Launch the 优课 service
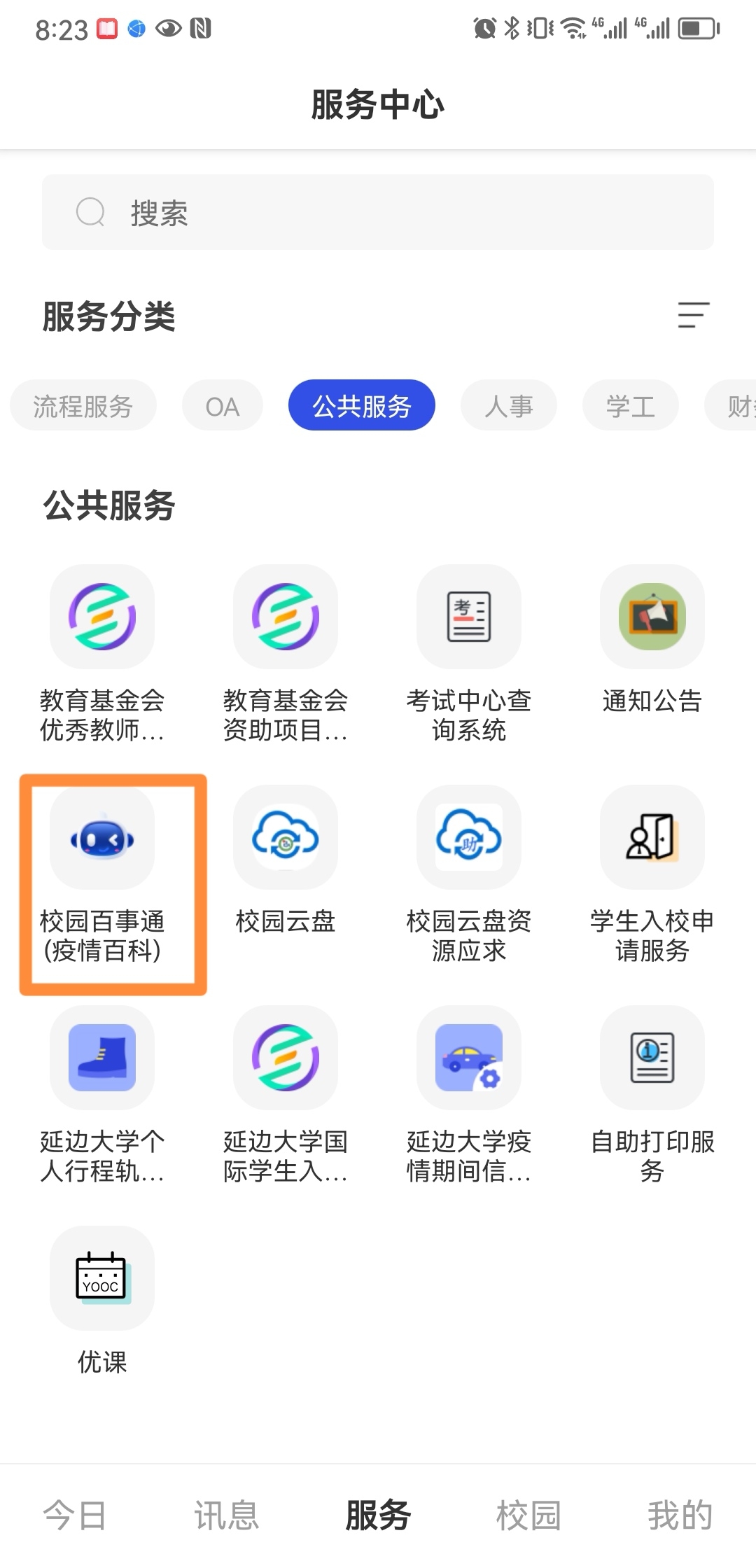Image resolution: width=756 pixels, height=1568 pixels. tap(102, 1302)
